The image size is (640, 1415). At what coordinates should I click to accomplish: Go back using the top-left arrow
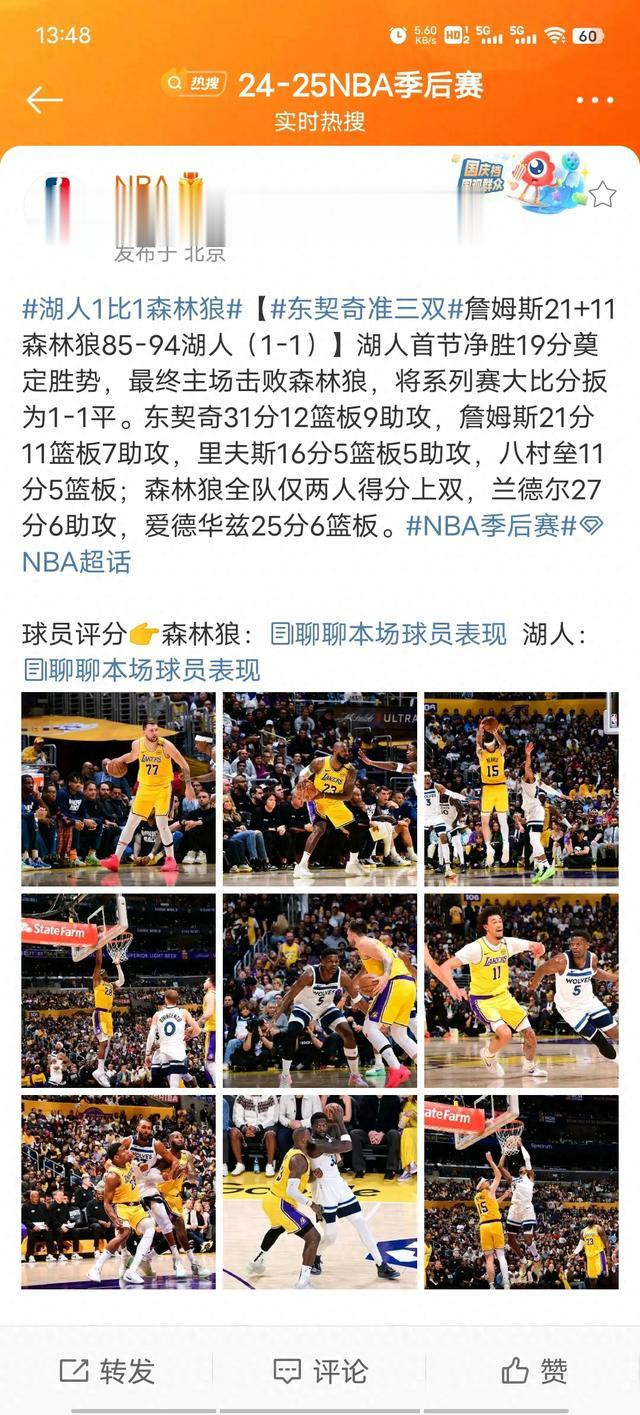[x=44, y=99]
